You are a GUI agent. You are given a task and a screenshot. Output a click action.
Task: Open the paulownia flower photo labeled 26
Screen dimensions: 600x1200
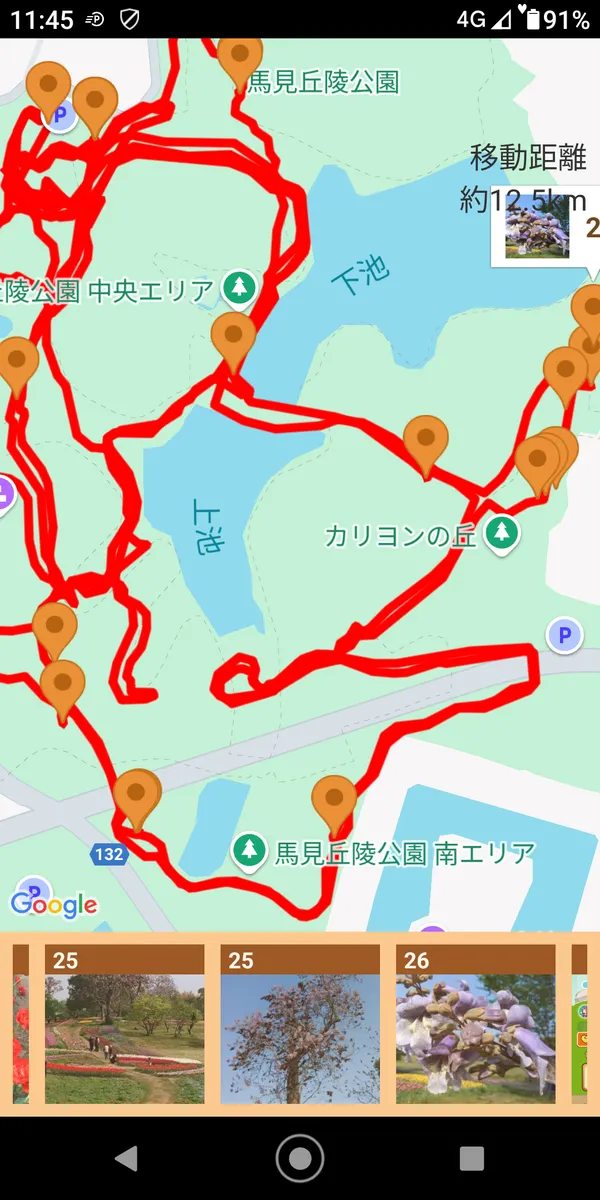(x=476, y=1025)
